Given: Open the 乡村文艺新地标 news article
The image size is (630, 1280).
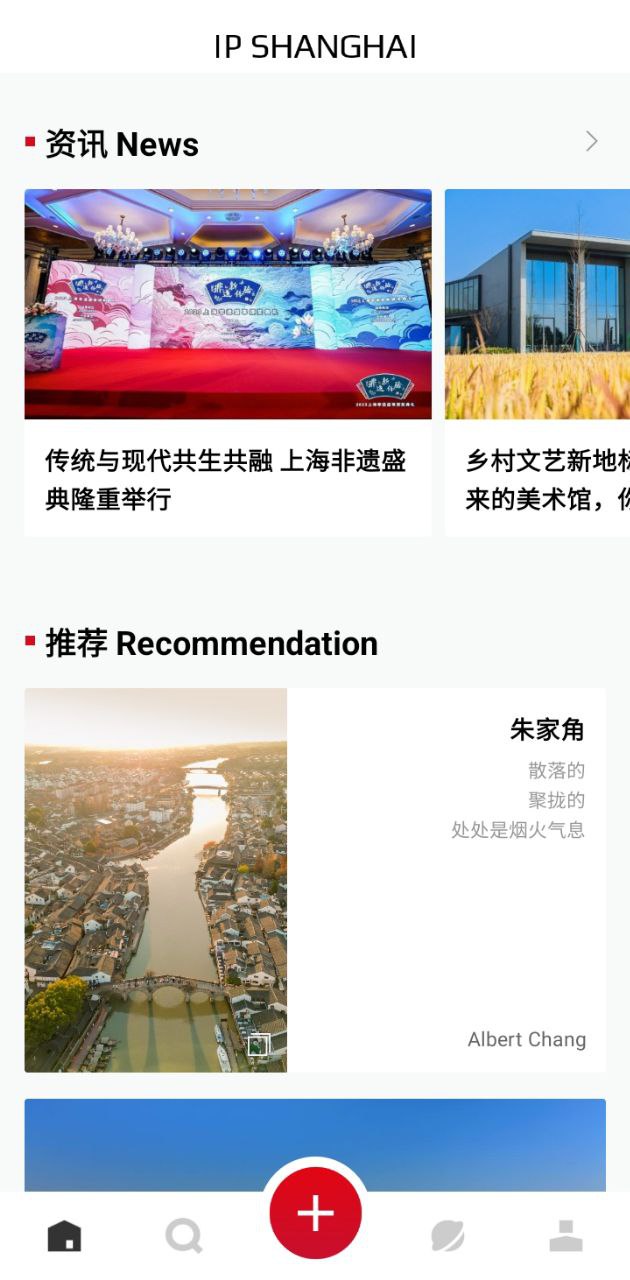Looking at the screenshot, I should [538, 362].
